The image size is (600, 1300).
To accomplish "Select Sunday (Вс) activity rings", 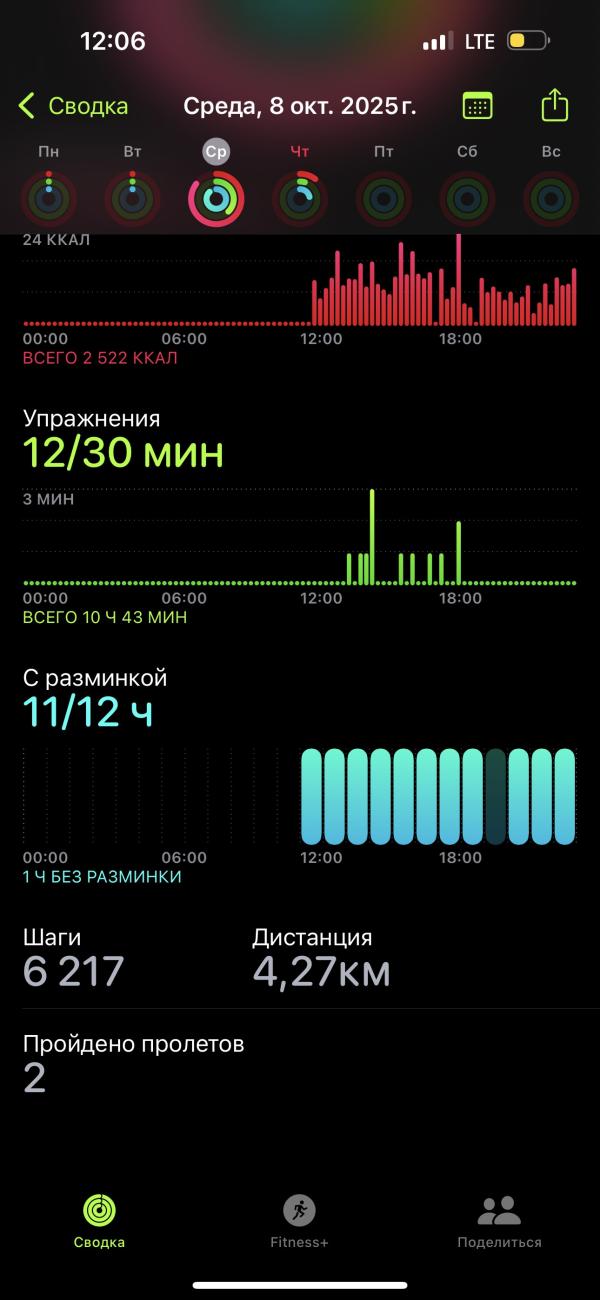I will point(551,198).
